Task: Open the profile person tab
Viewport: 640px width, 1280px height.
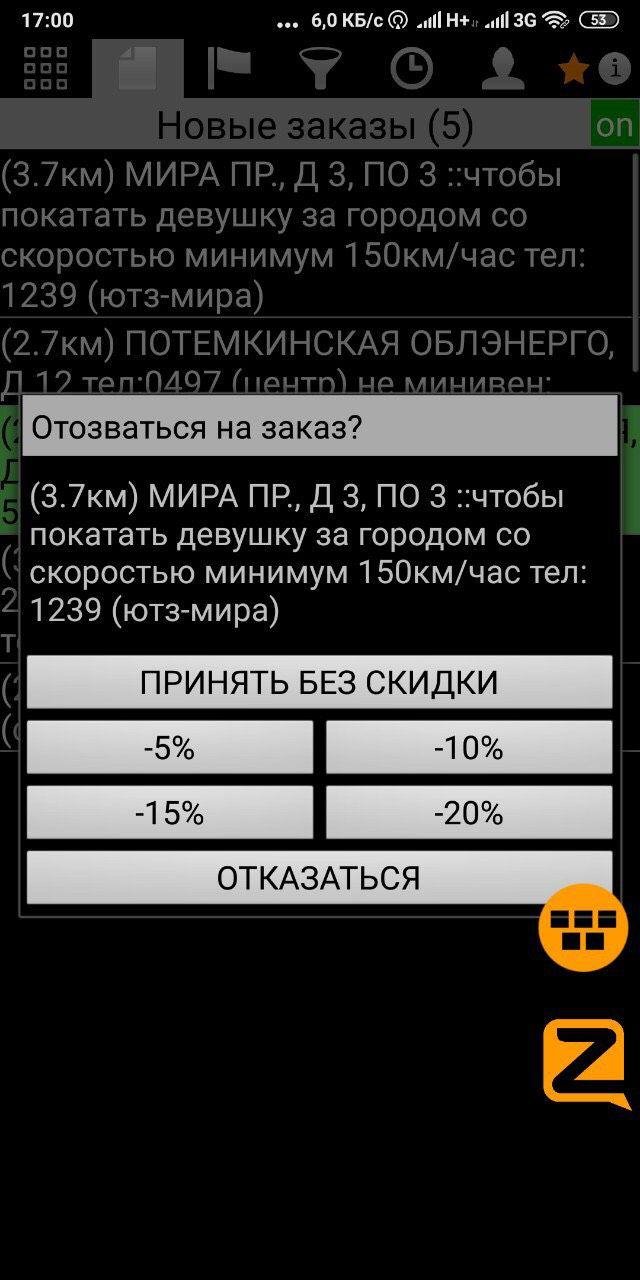Action: click(503, 68)
